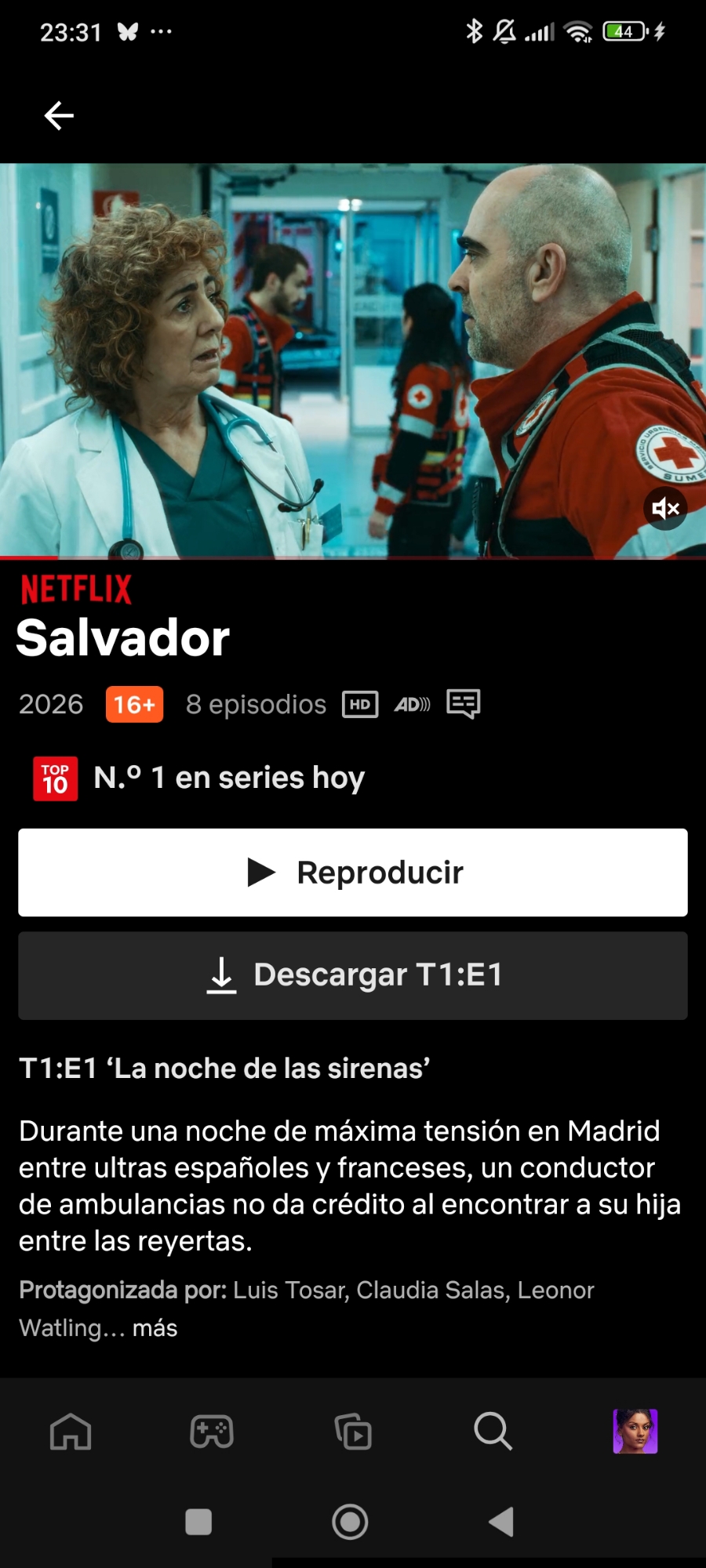The width and height of the screenshot is (706, 1568).
Task: Tap the system home button
Action: pyautogui.click(x=350, y=1522)
